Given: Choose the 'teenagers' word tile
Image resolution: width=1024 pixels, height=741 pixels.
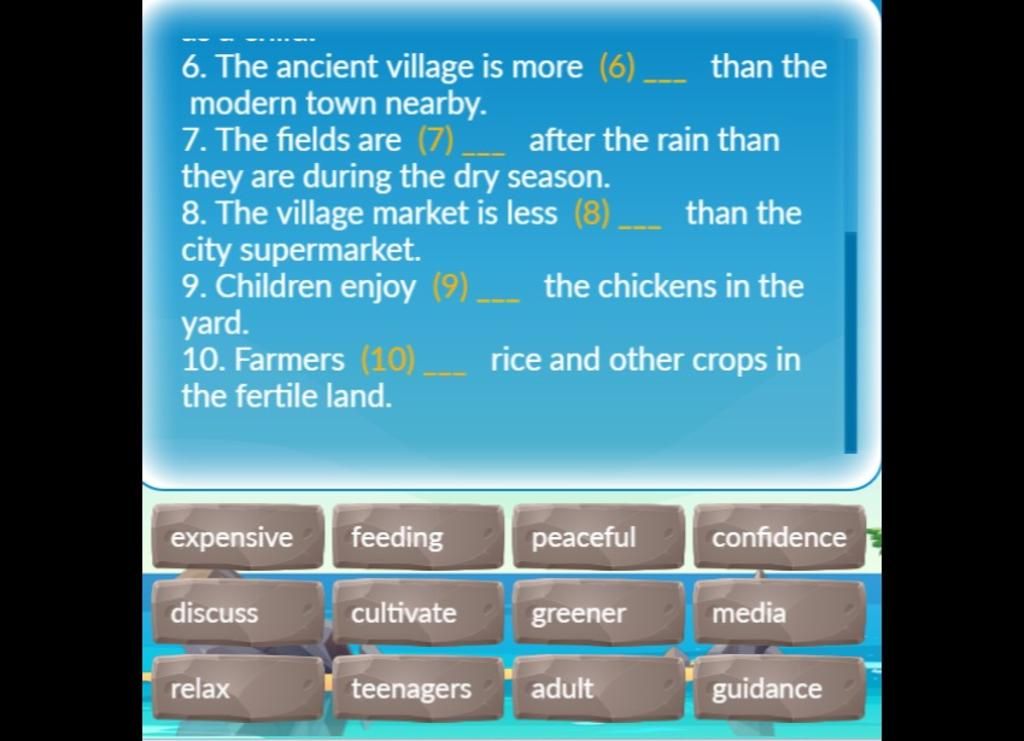Looking at the screenshot, I should coord(418,689).
